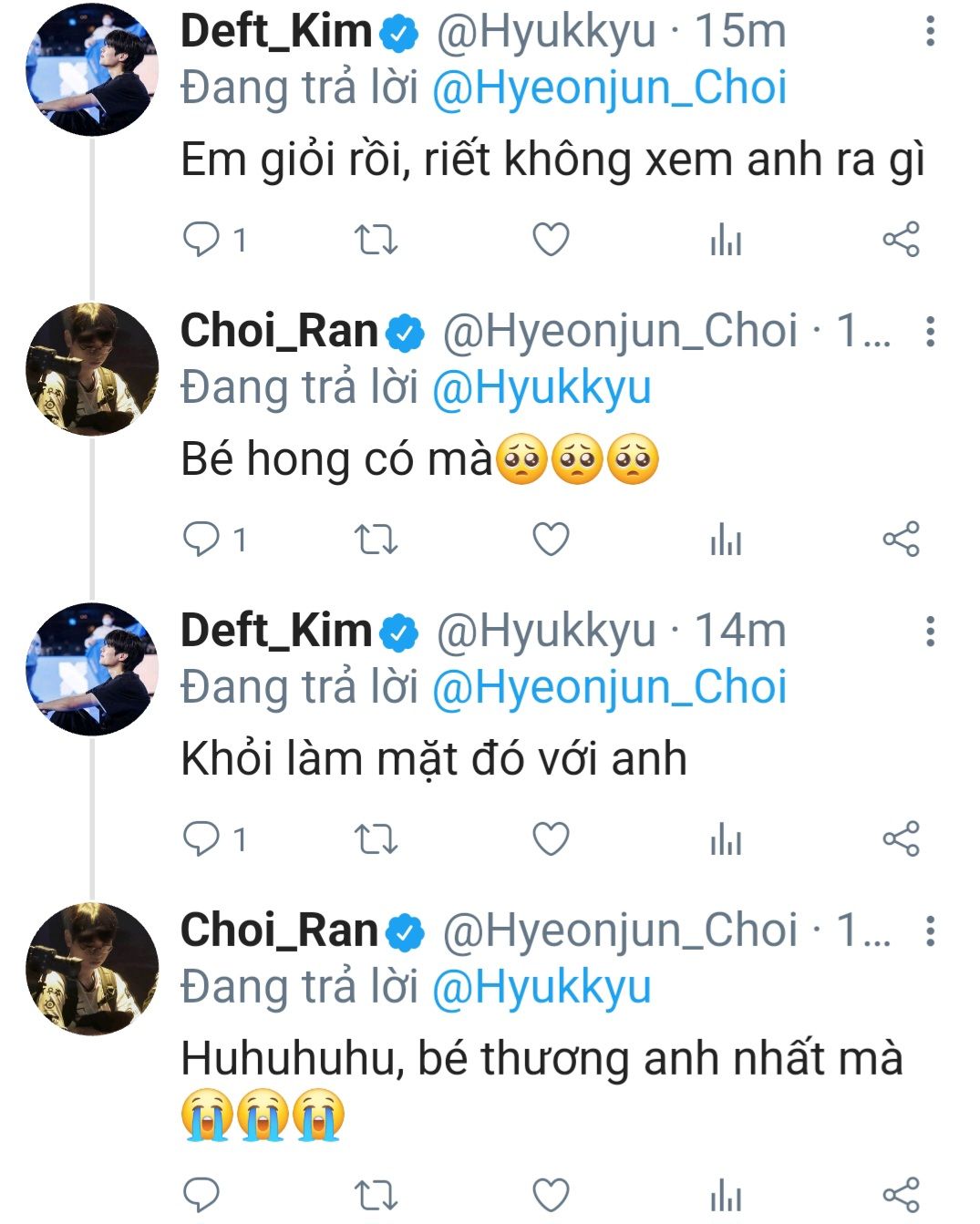Open the @Hyeonjun_Choi mention above "Em giỏi rồi"
The width and height of the screenshot is (980, 1224).
tap(608, 88)
